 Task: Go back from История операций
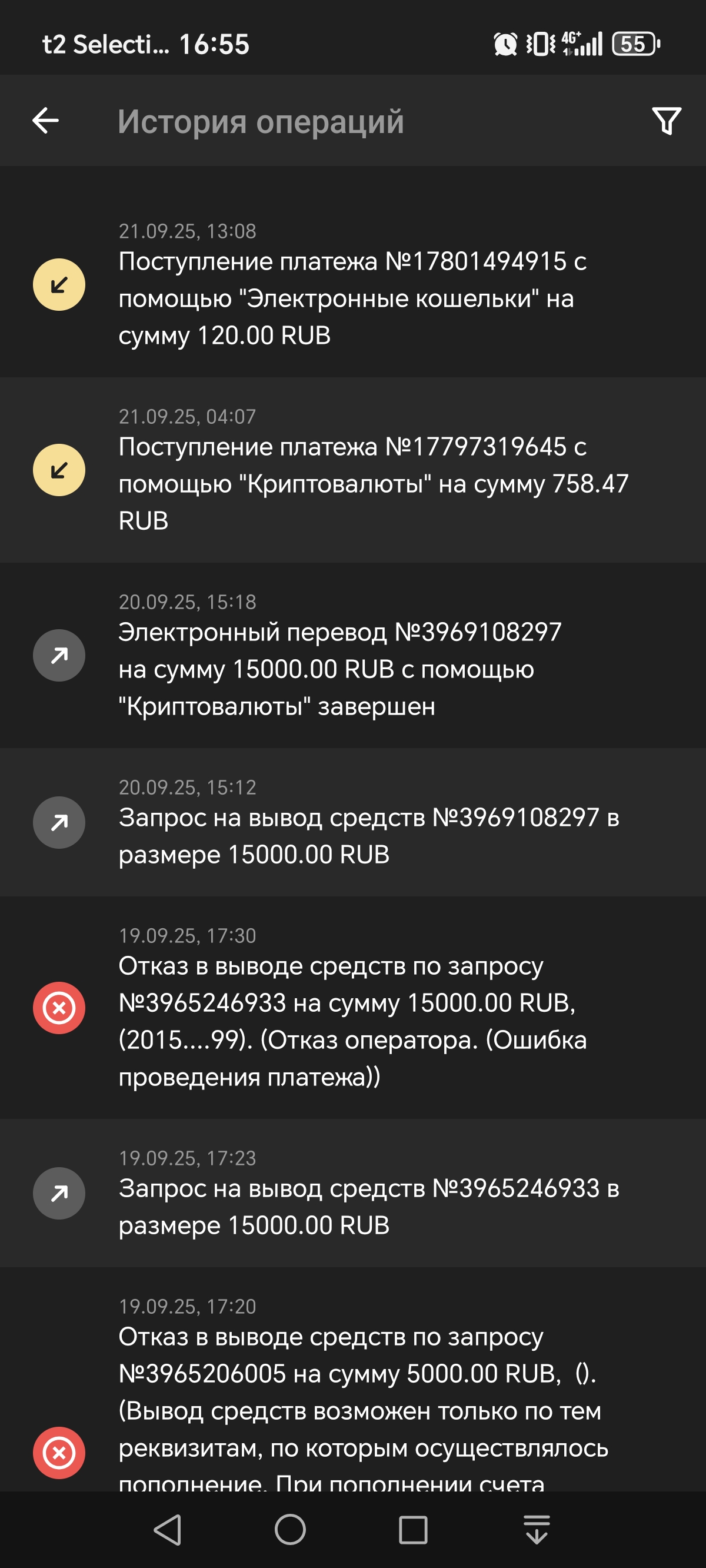(46, 121)
